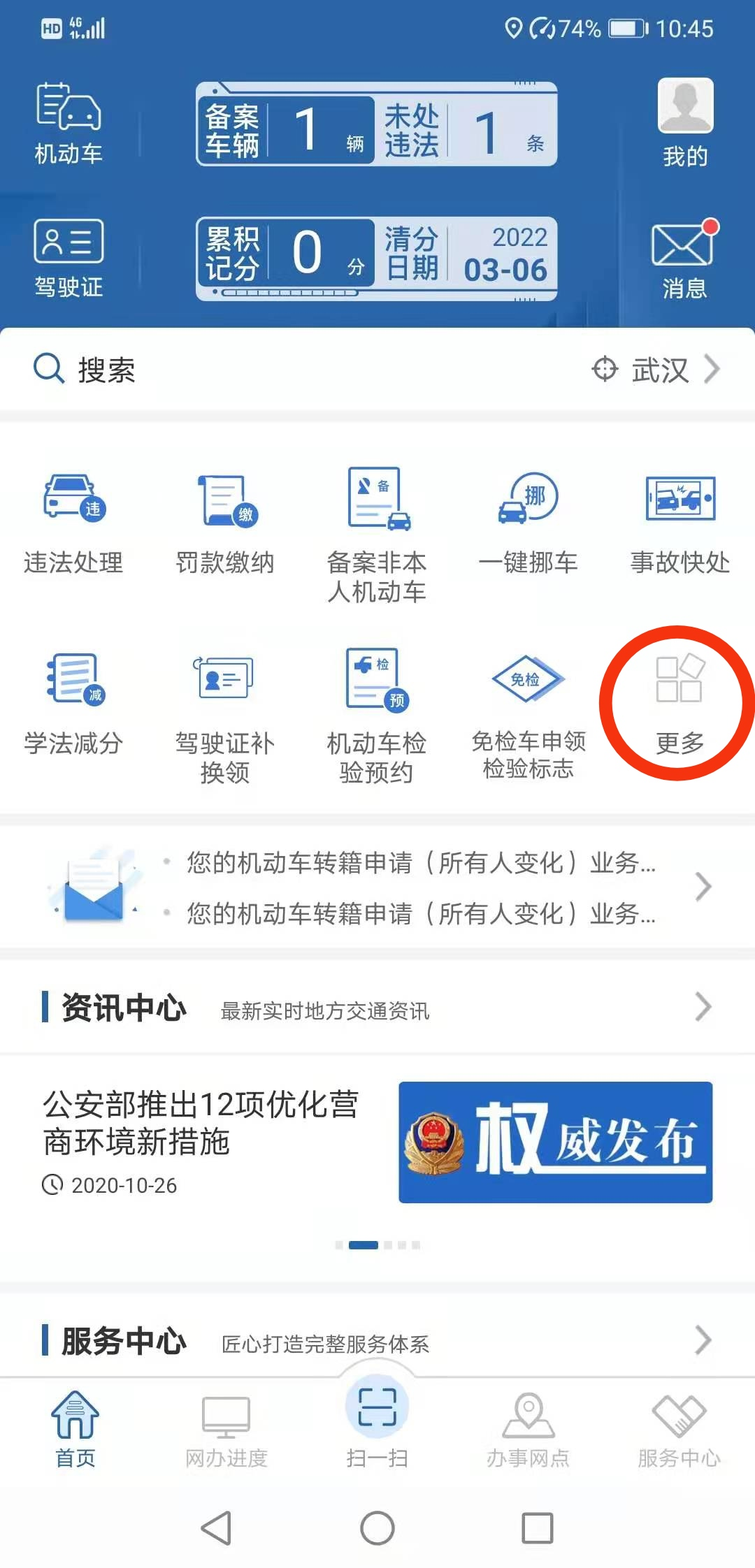The width and height of the screenshot is (755, 1568).
Task: Change city from 武汉
Action: coord(659,370)
